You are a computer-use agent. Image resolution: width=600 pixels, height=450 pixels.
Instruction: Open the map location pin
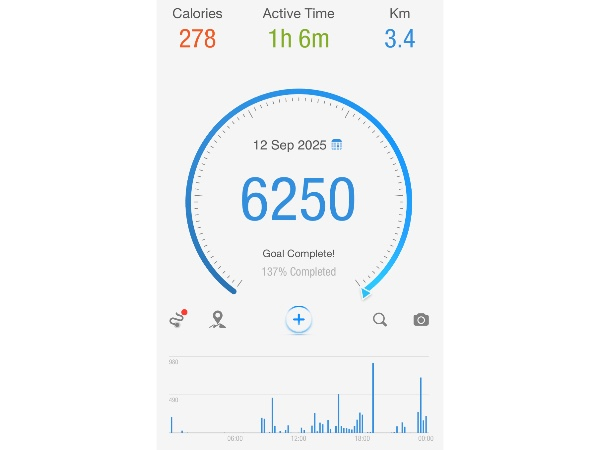(x=217, y=320)
